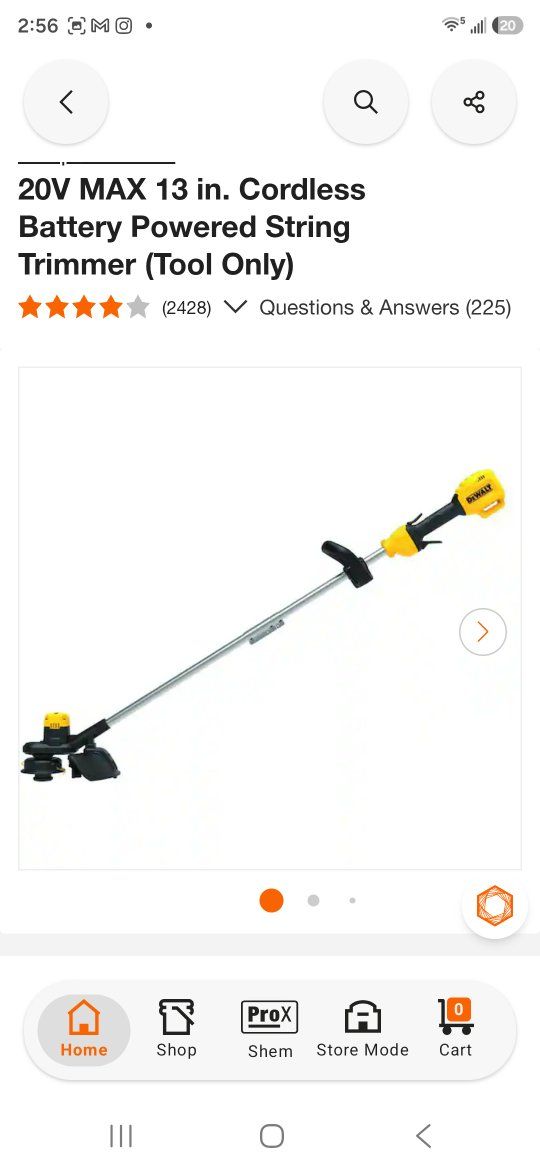Go to the system home screen

click(271, 1136)
